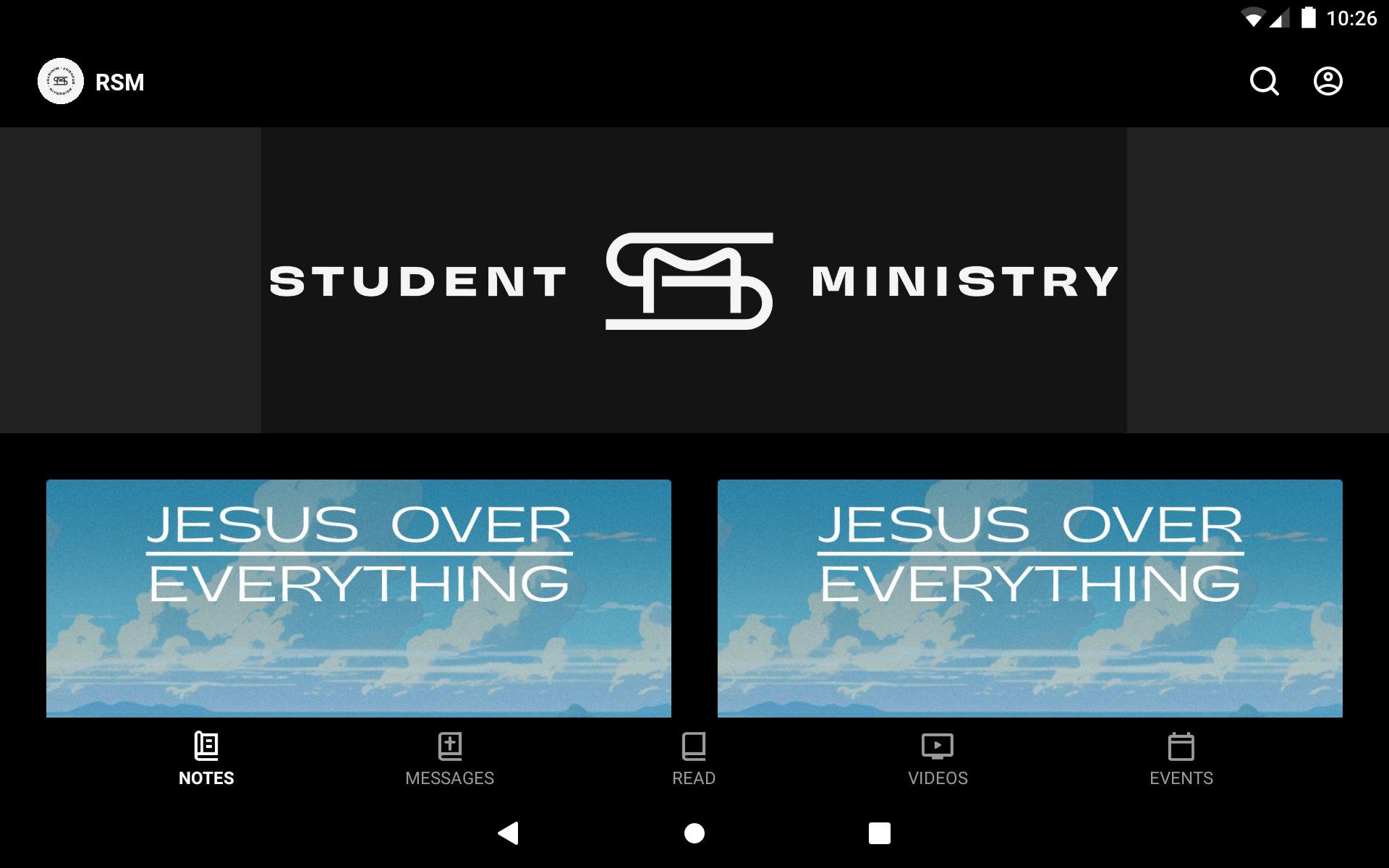This screenshot has height=868, width=1389.
Task: Tap the system home button
Action: click(x=694, y=833)
